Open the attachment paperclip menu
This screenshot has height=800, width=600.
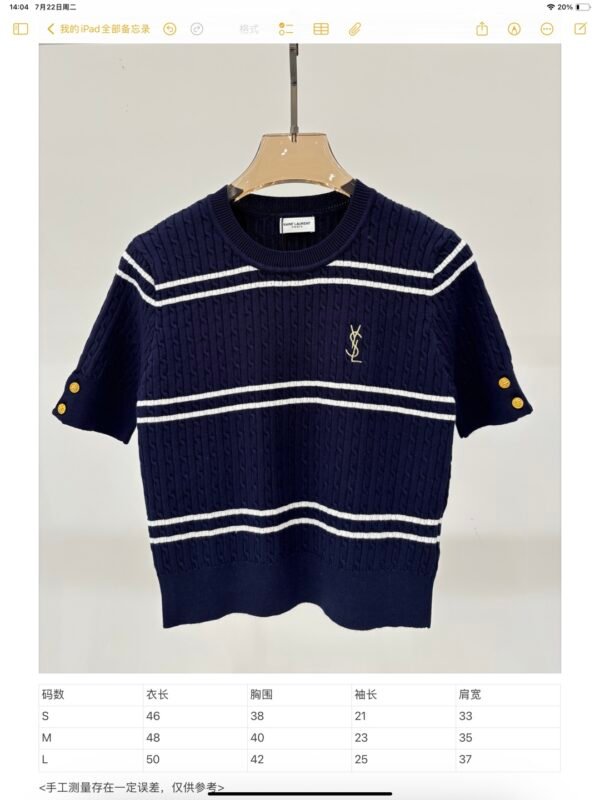tap(354, 29)
